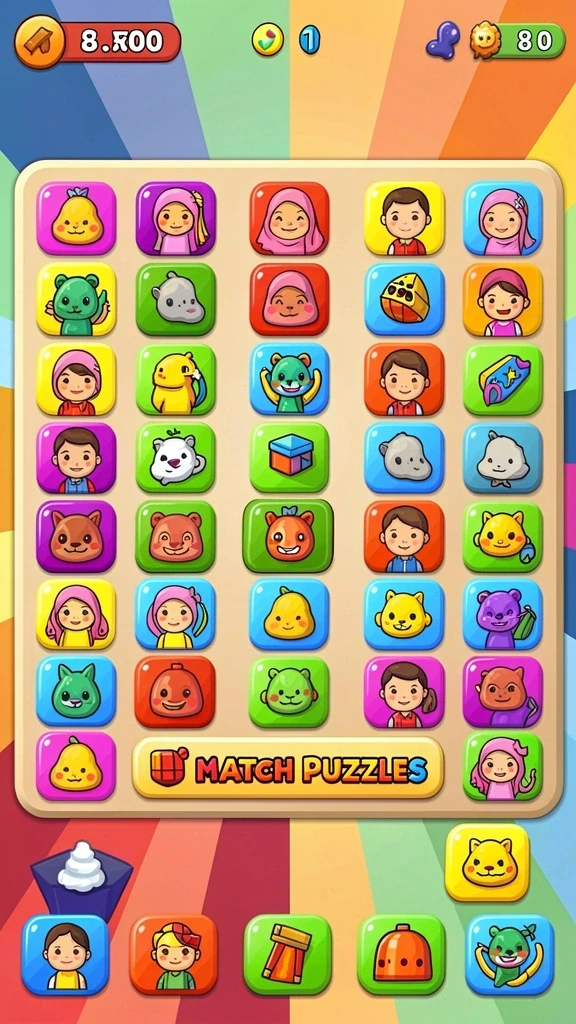Select the green cat on blue tile

[76, 692]
